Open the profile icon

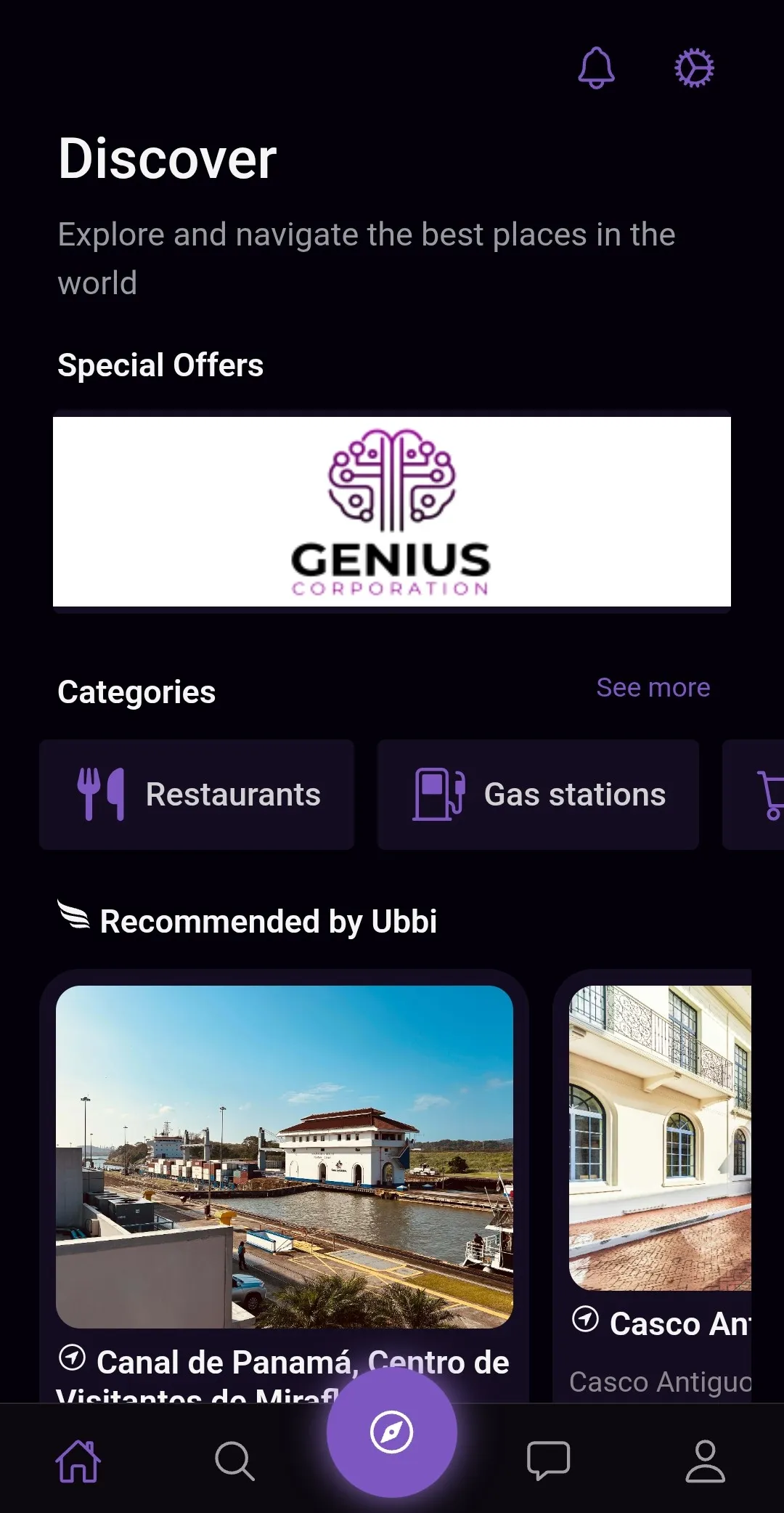pos(706,1461)
